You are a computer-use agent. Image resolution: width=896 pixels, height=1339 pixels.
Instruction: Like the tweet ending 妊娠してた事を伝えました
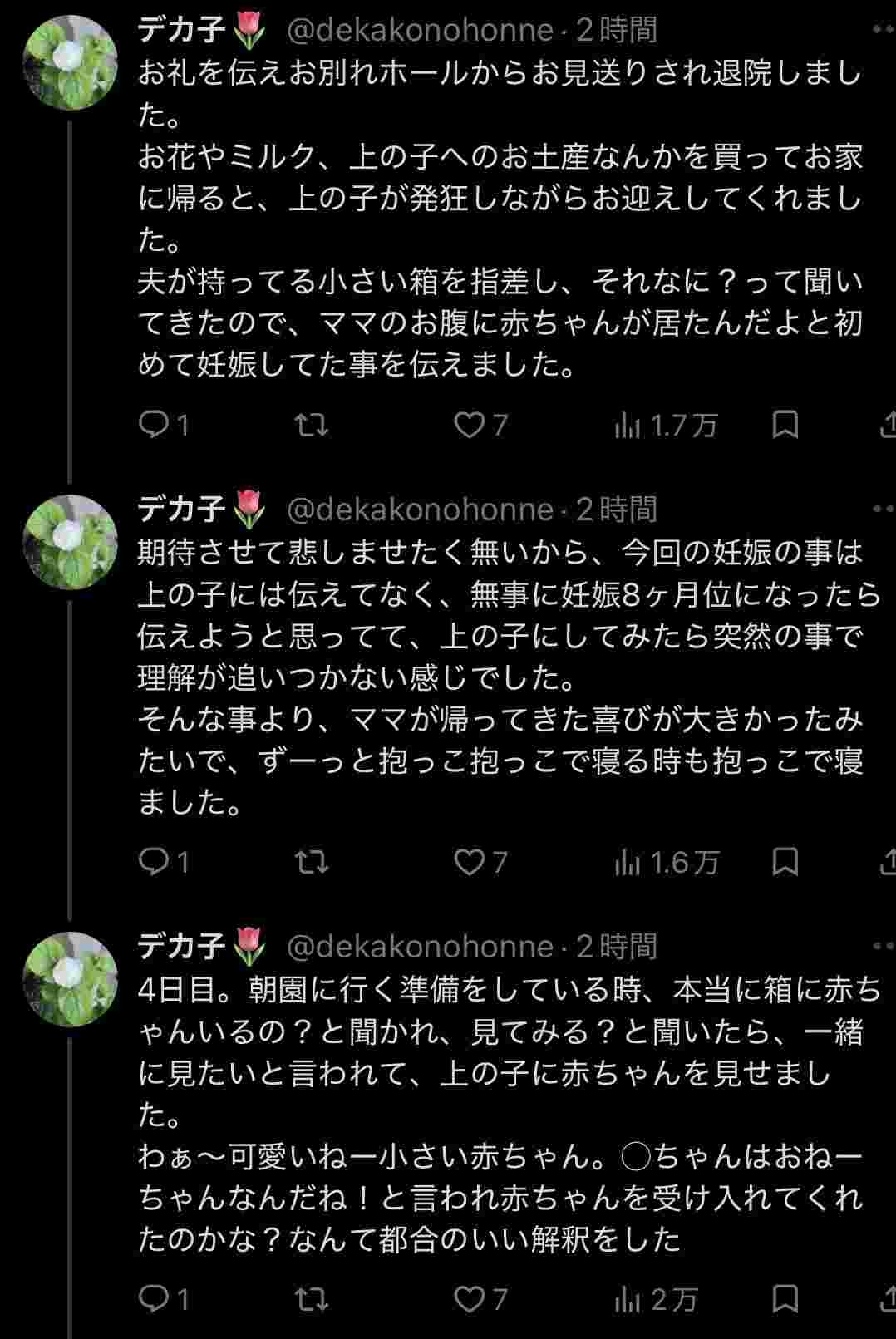pos(470,426)
